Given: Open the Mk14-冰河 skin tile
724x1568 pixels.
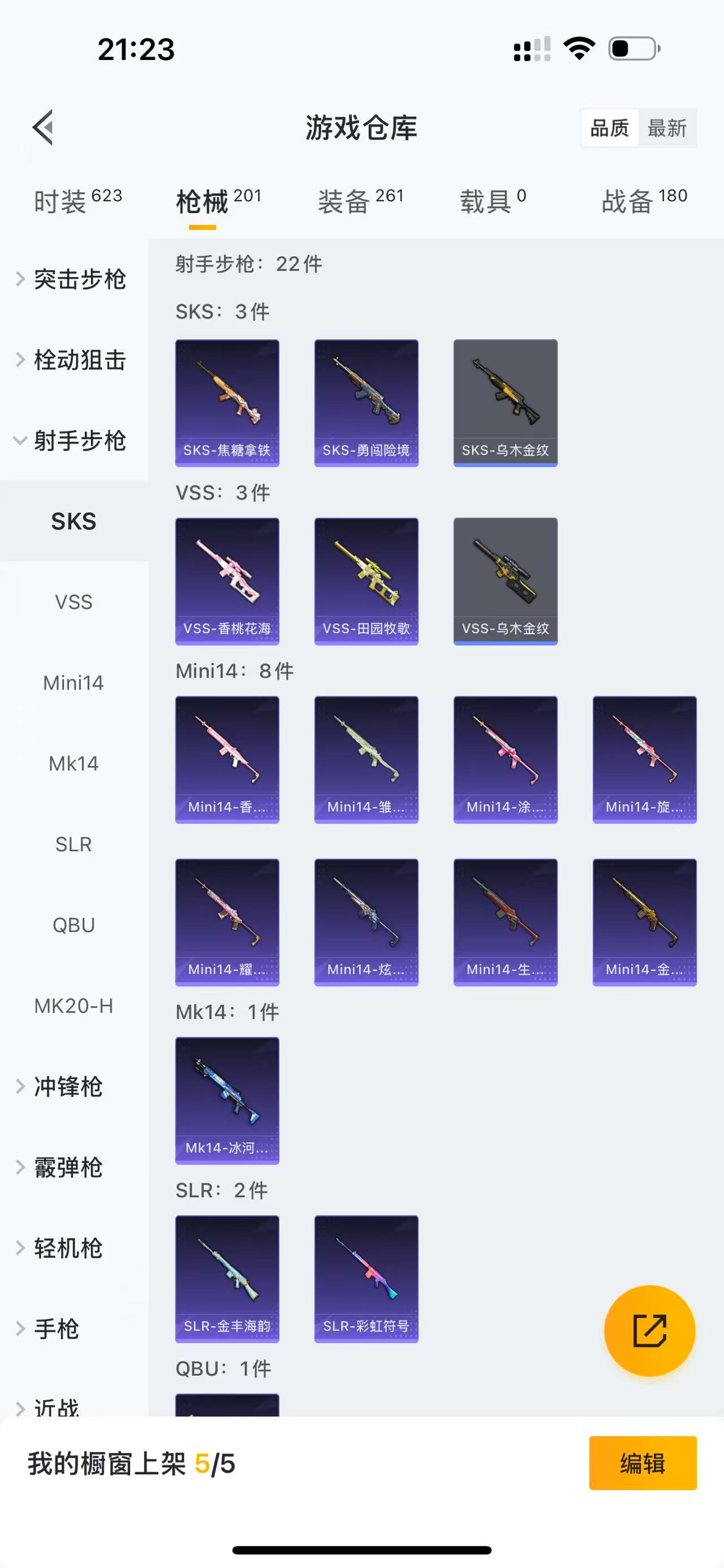Looking at the screenshot, I should (x=227, y=1101).
